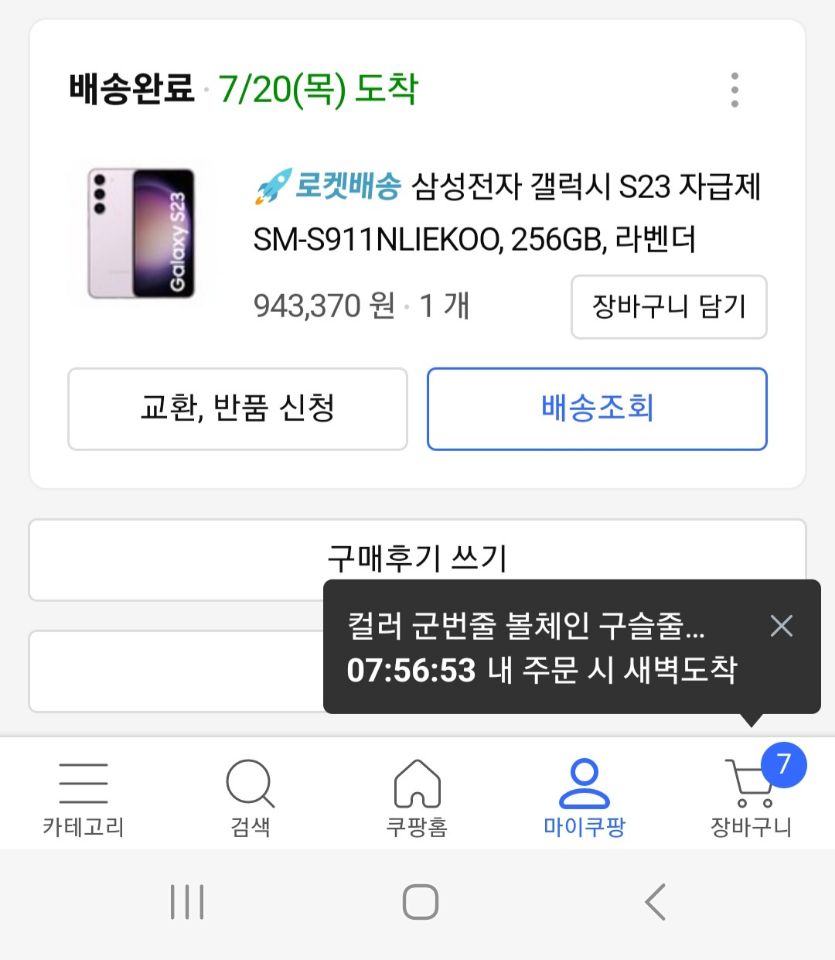Tap the system home button
Screen dimensions: 835x960
[x=421, y=902]
